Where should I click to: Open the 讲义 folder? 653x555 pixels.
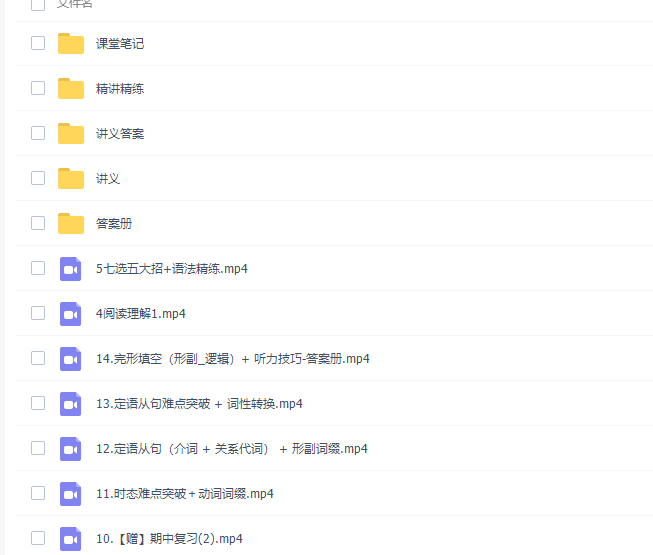pos(108,178)
